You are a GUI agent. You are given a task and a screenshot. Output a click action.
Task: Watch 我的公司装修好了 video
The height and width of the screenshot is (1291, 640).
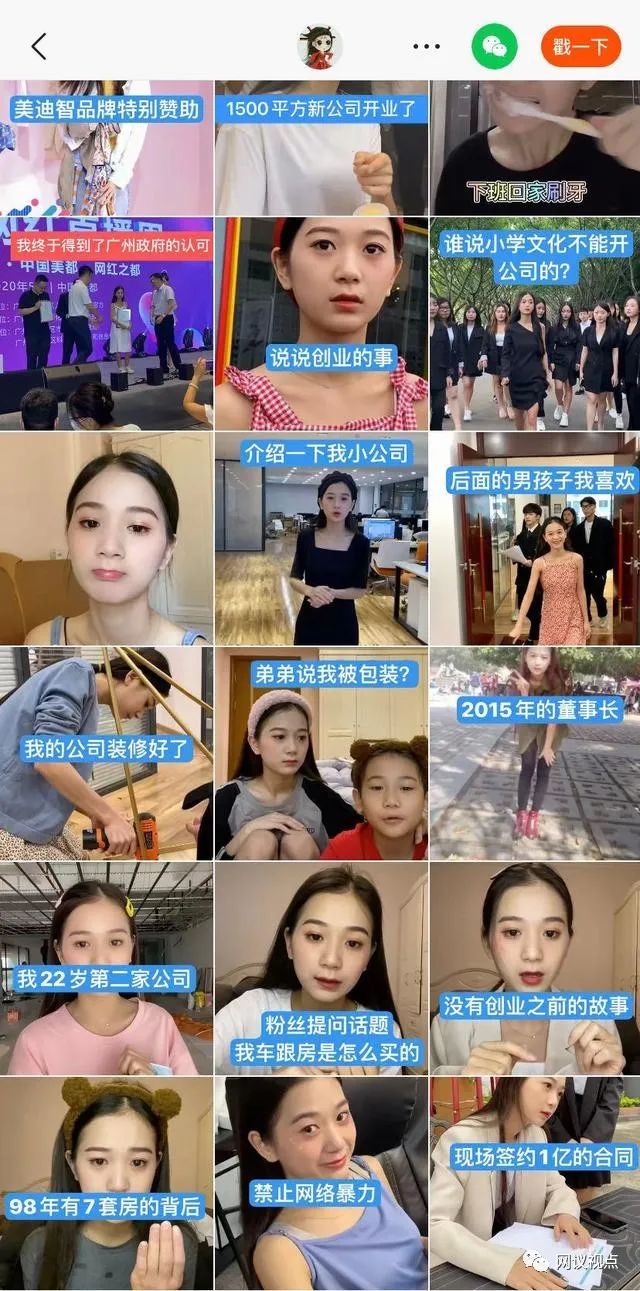point(106,753)
